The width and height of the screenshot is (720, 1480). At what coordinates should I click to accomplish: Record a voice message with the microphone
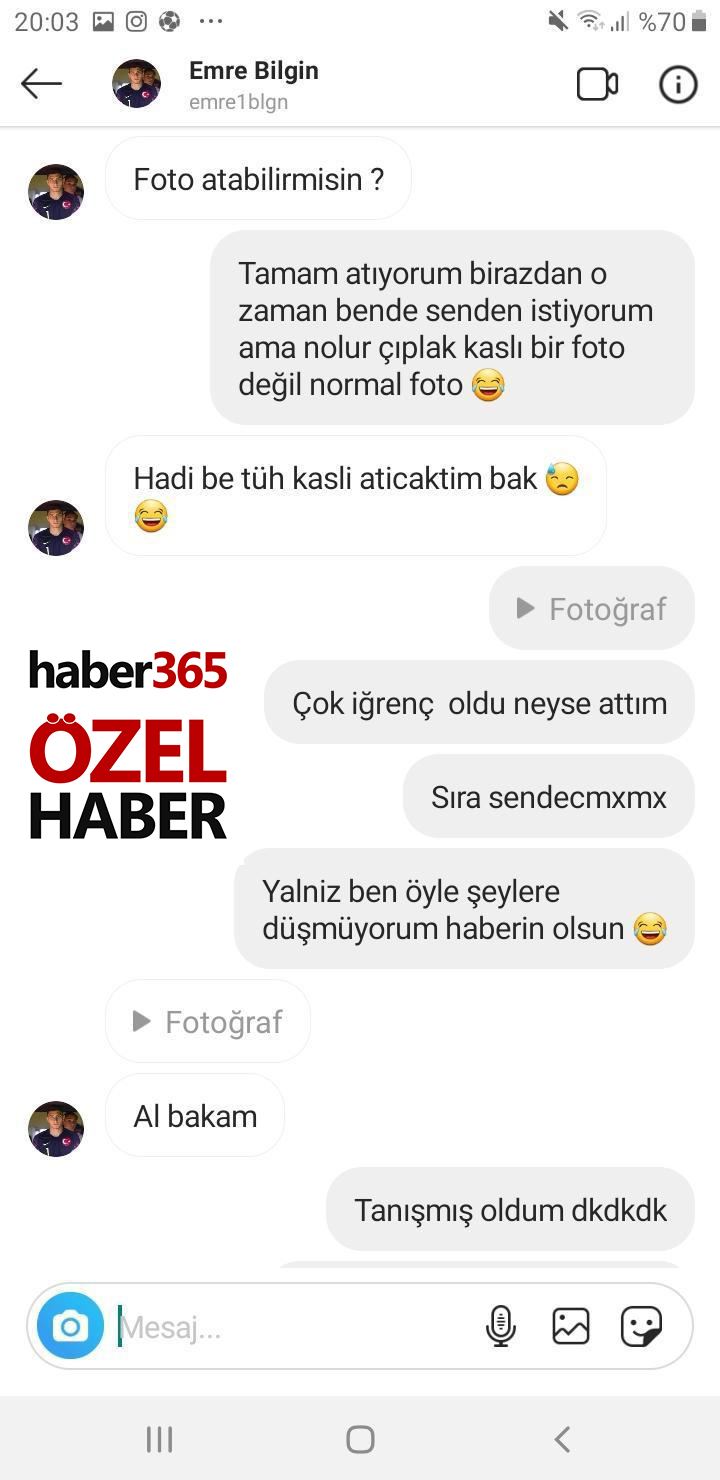pos(500,1327)
